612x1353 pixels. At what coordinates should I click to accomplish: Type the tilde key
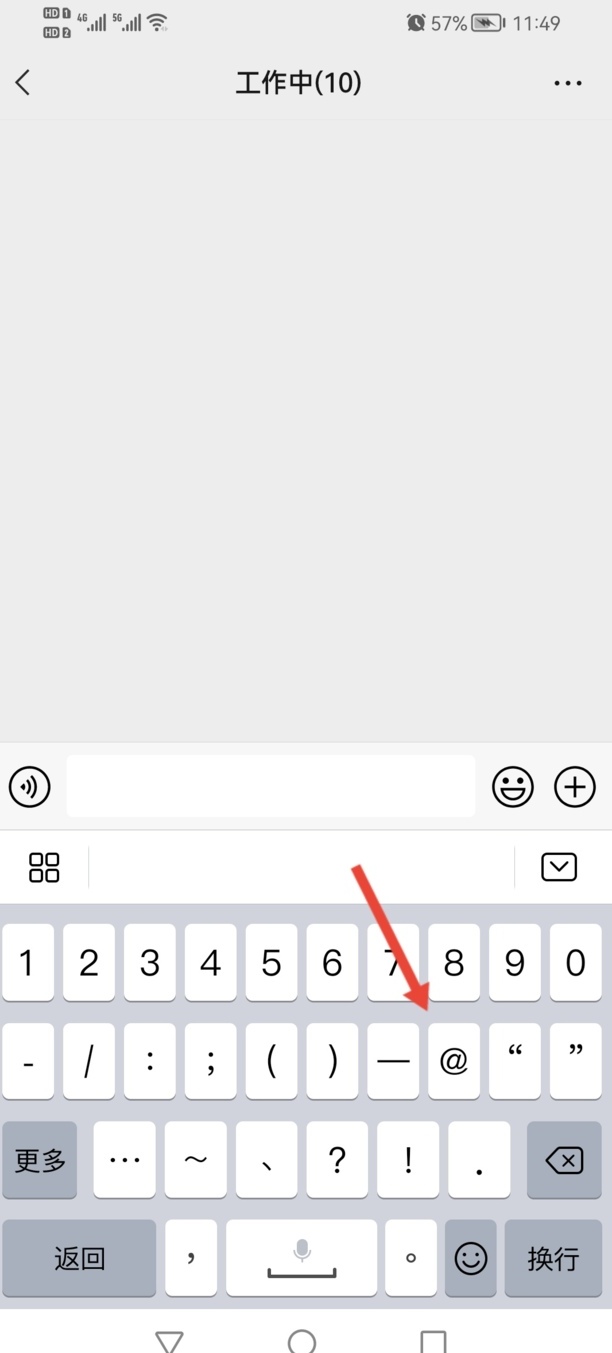pyautogui.click(x=196, y=1160)
